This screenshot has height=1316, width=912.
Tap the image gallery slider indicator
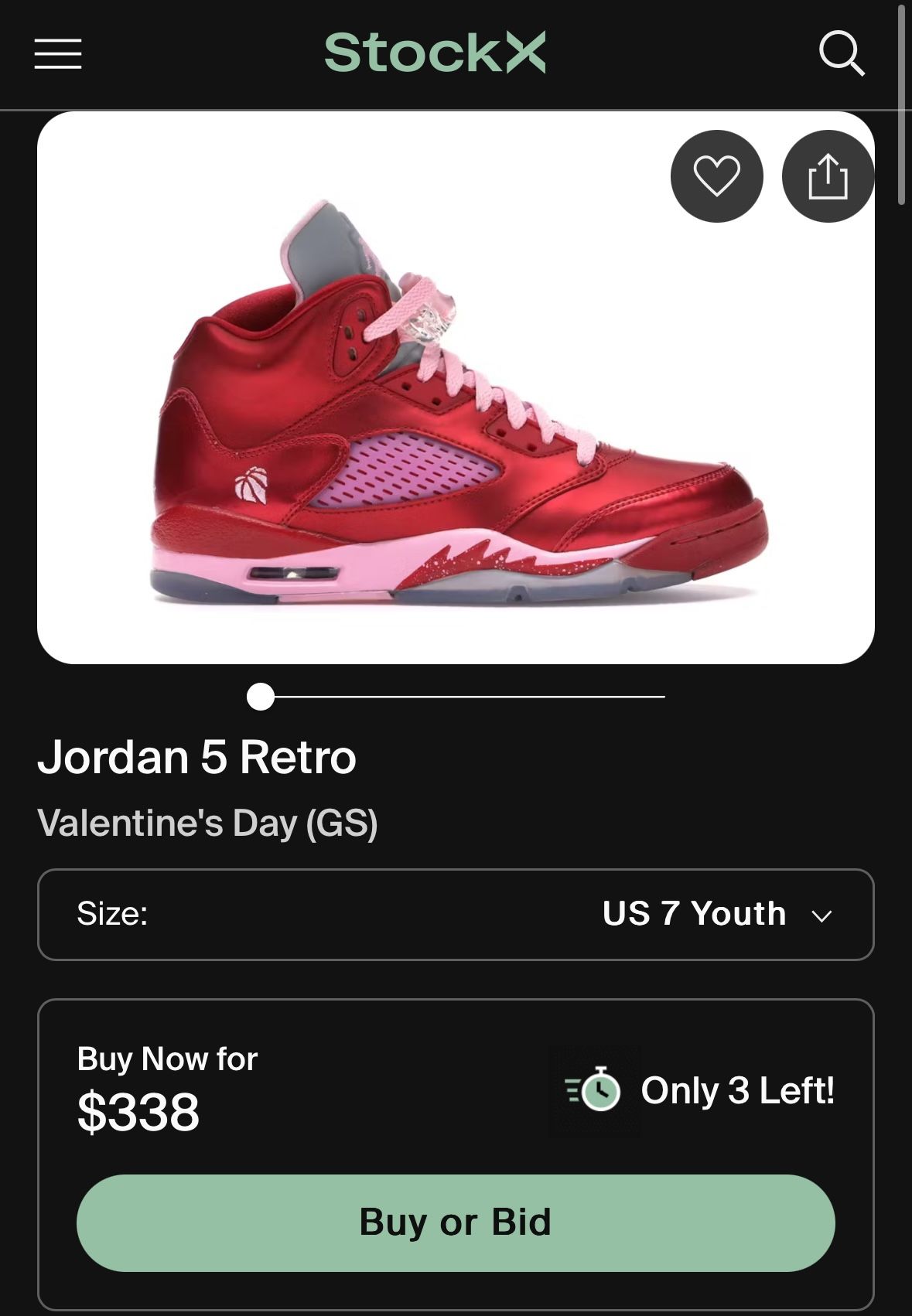[261, 697]
